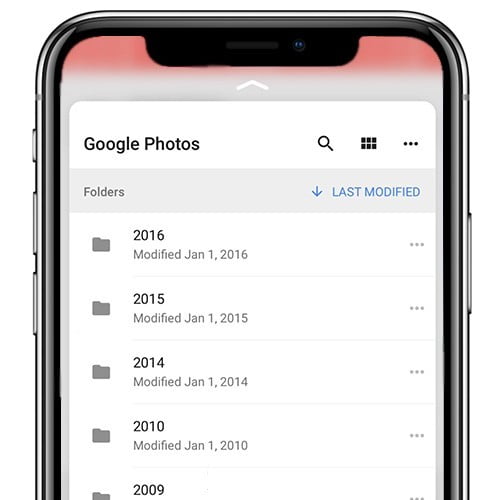Show more options for 2014 folder

417,372
